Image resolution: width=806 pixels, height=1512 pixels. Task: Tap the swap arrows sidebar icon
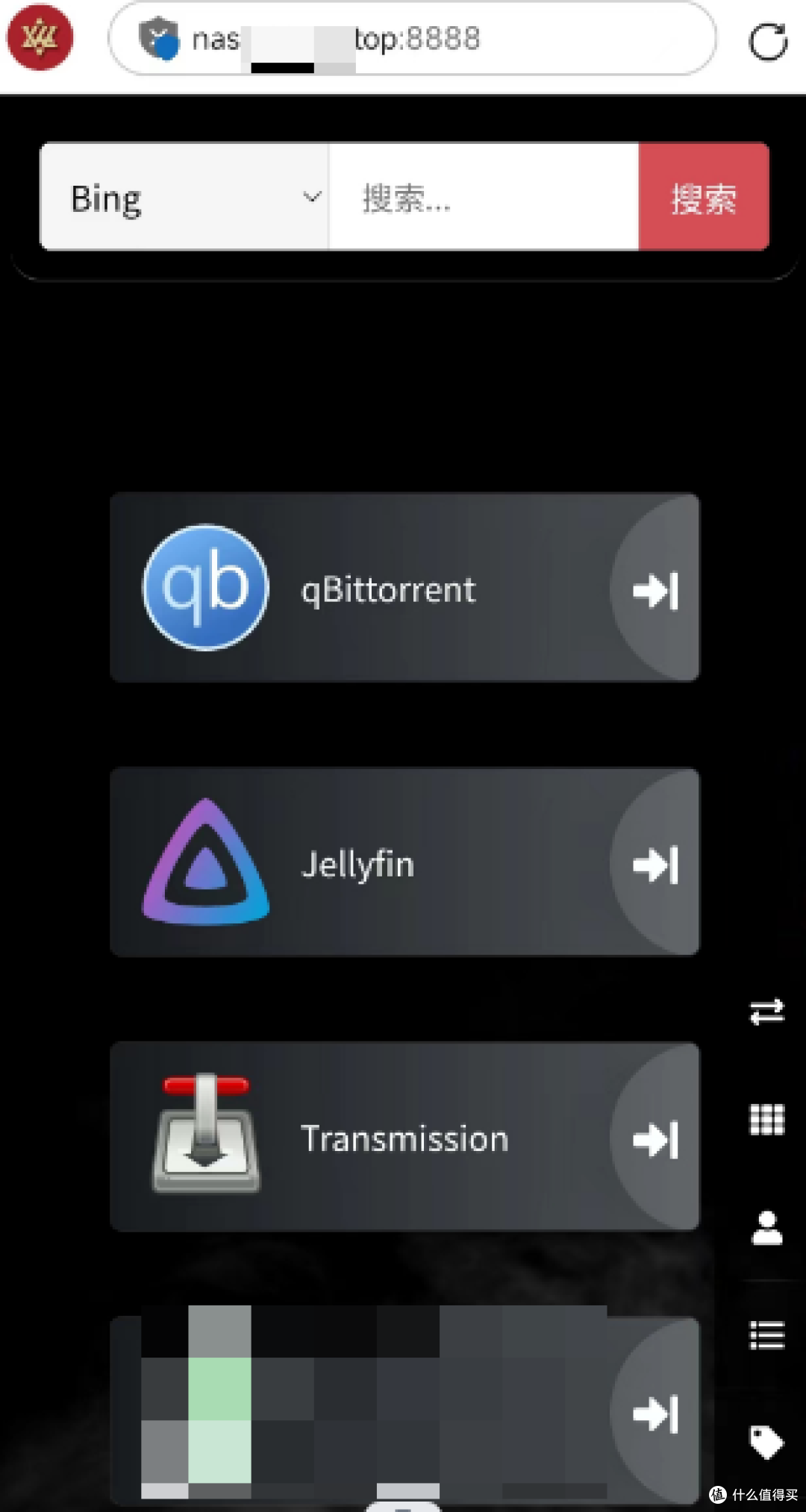click(766, 1011)
